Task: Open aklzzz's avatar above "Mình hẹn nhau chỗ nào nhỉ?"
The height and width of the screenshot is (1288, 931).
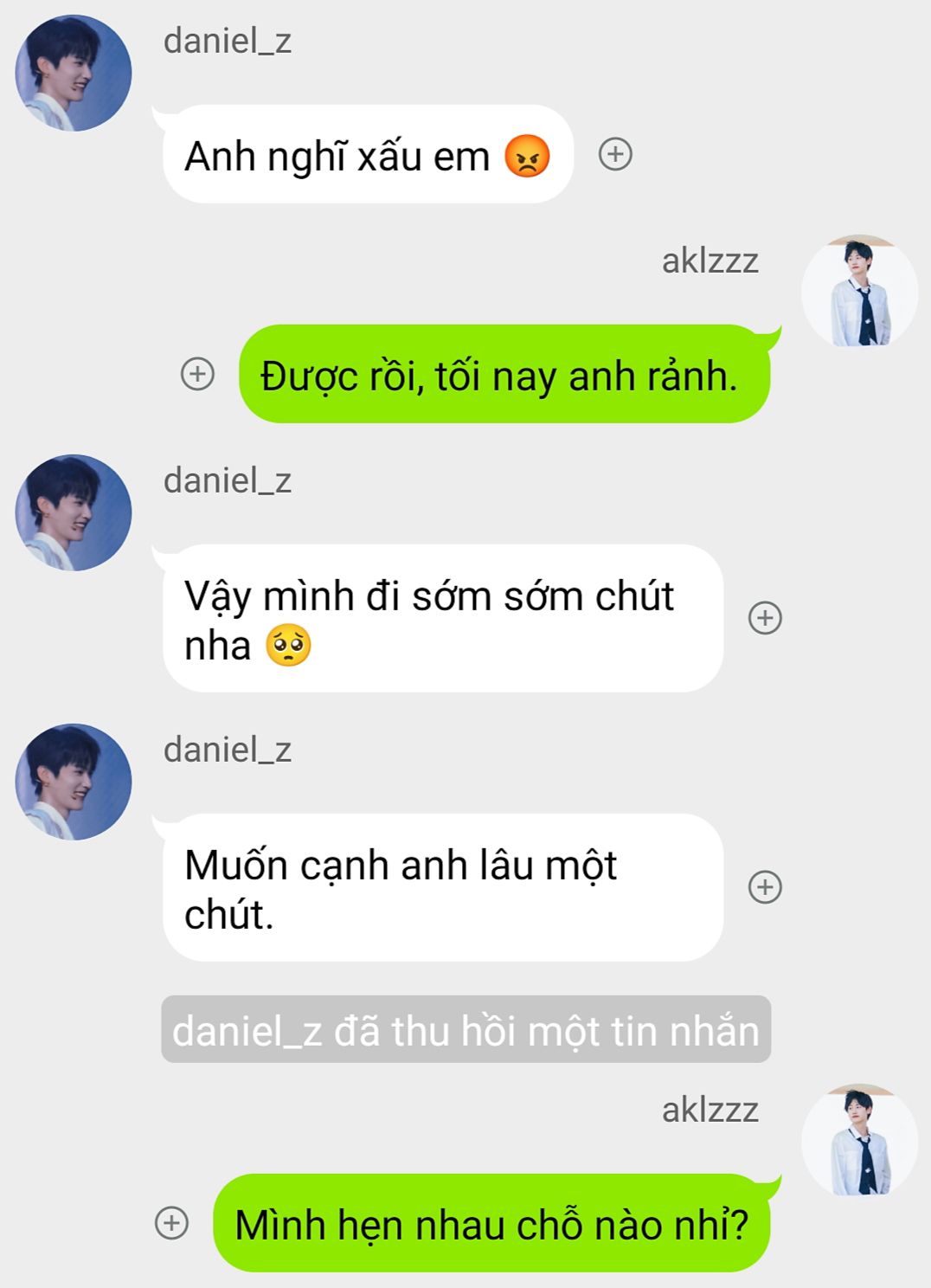Action: pos(859,1141)
